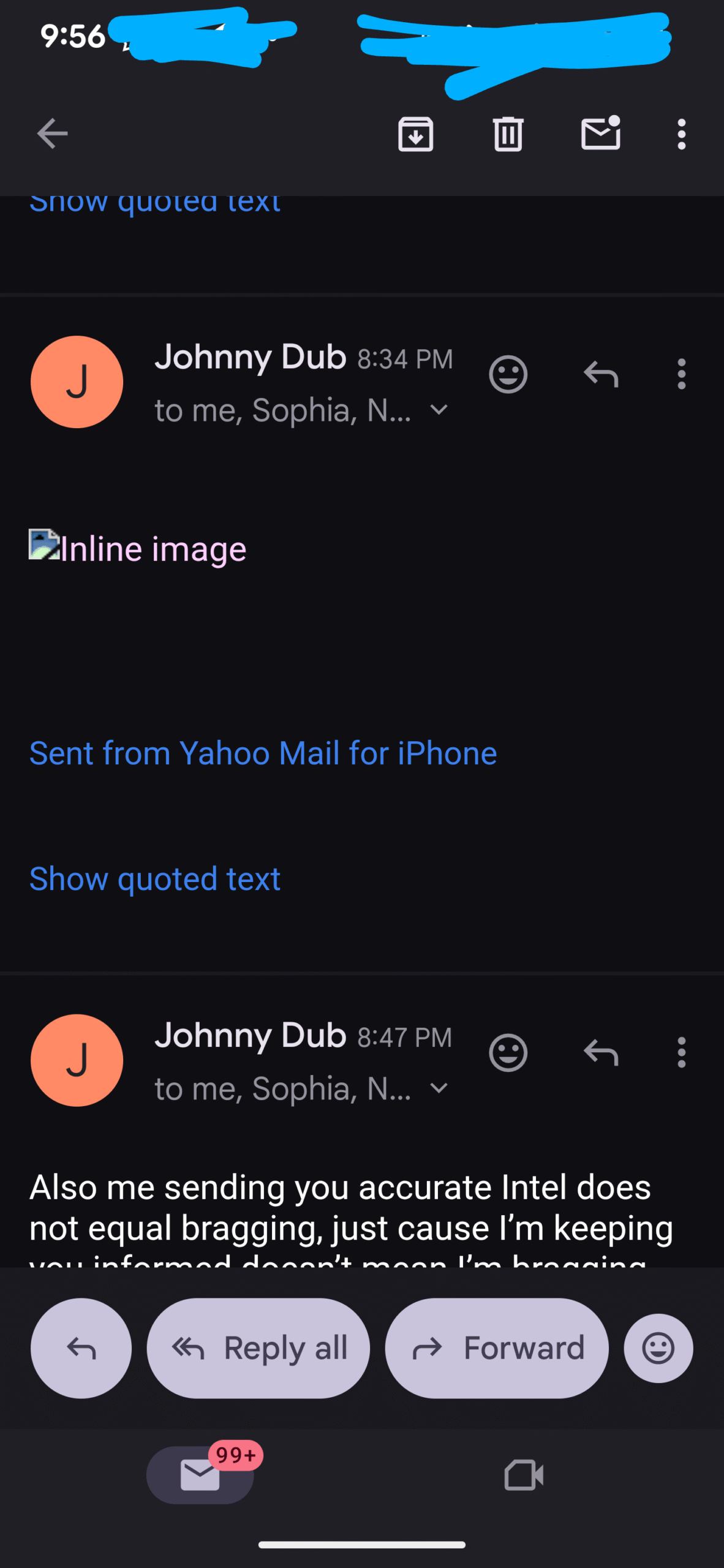724x1568 pixels.
Task: Open the Sent from Yahoo Mail for iPhone link
Action: pos(263,753)
